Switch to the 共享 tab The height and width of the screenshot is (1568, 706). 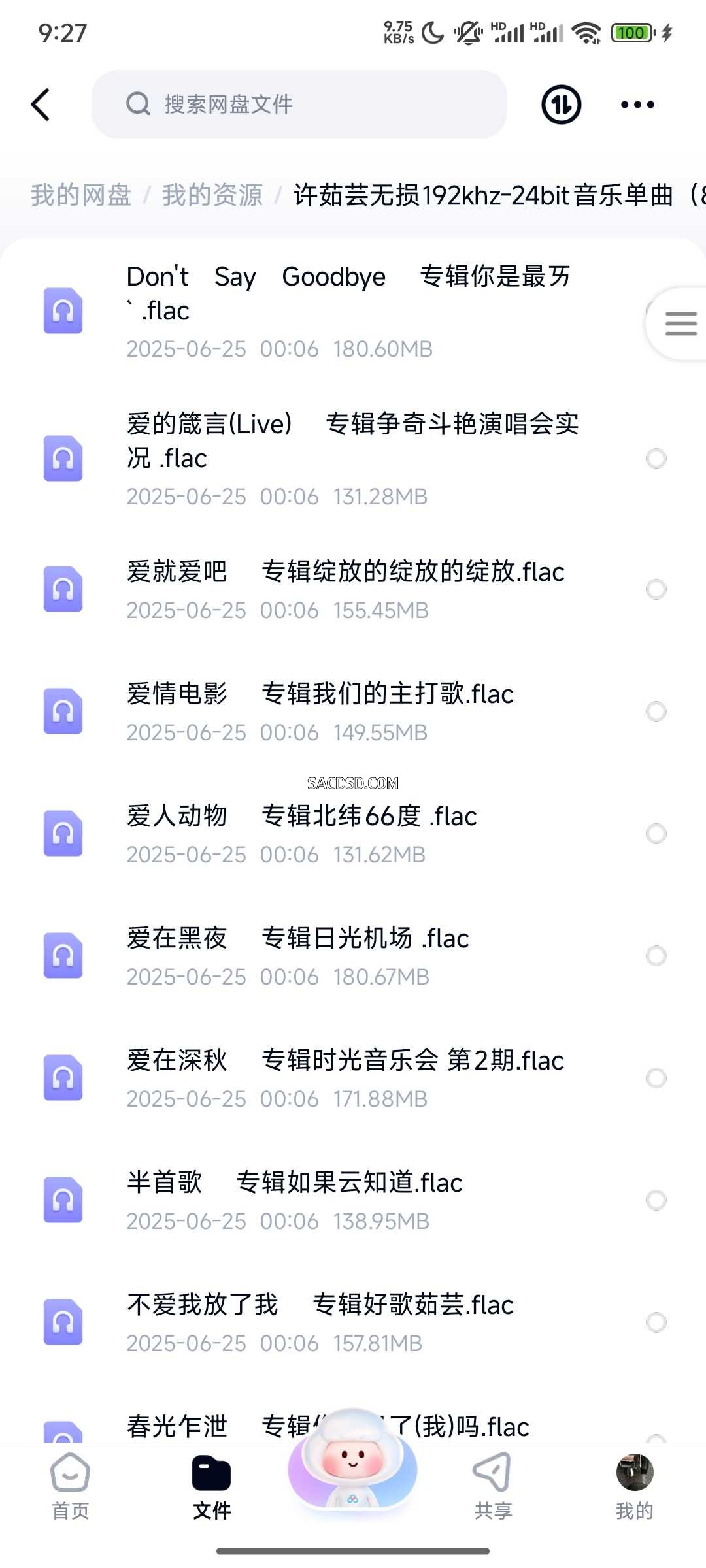pyautogui.click(x=493, y=1486)
